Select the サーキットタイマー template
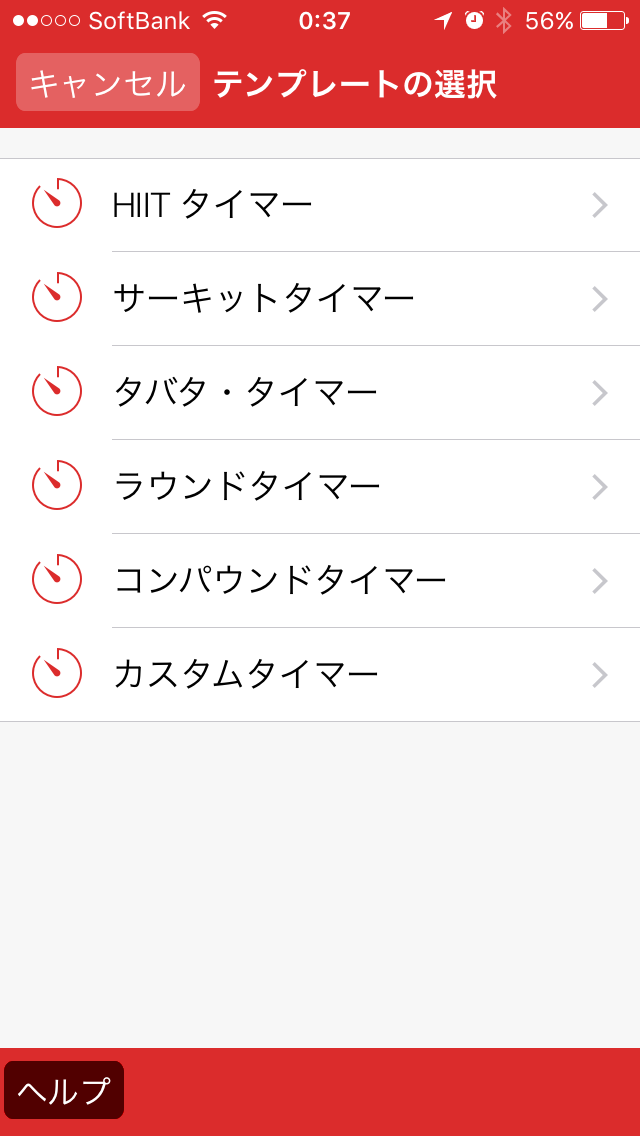 pos(320,298)
